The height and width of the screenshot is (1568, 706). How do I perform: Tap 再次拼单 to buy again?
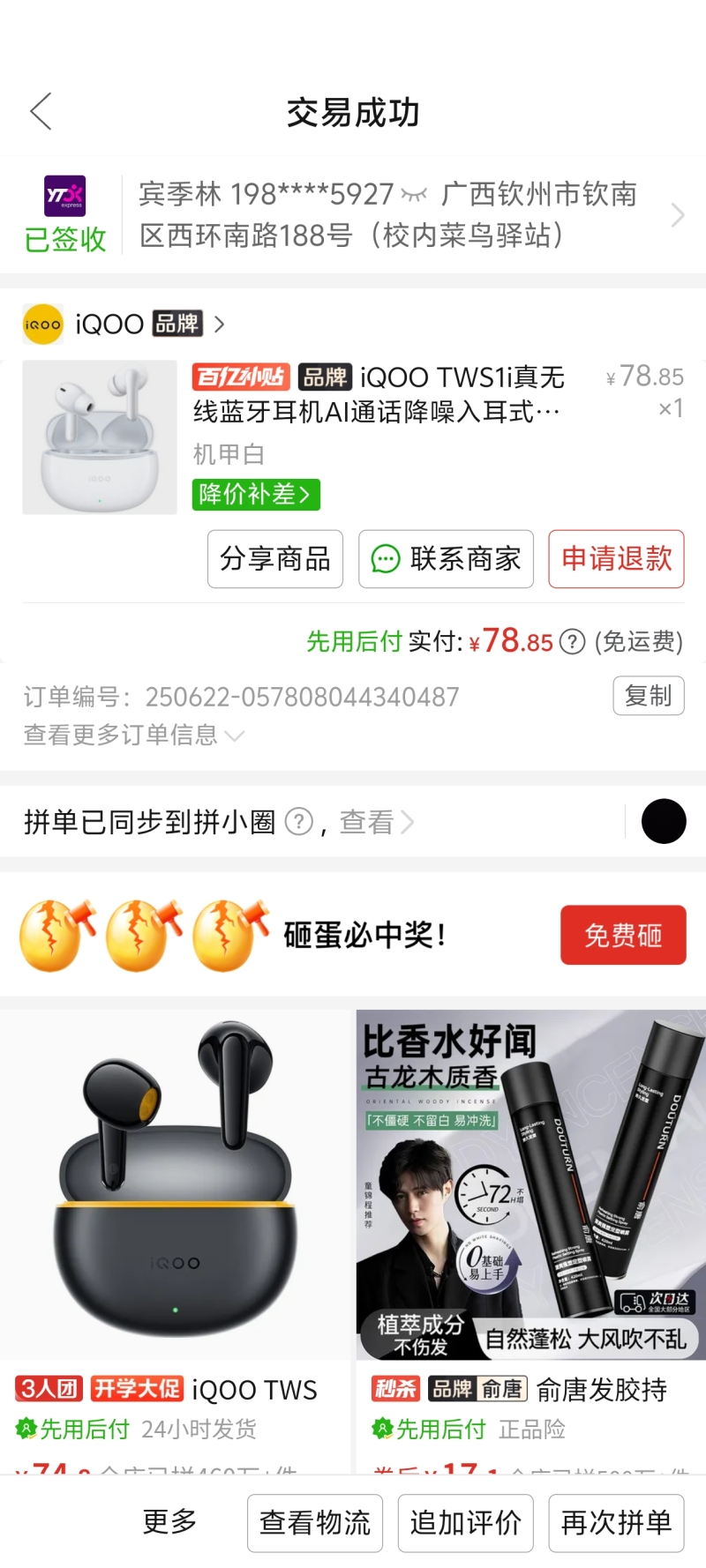pyautogui.click(x=616, y=1523)
